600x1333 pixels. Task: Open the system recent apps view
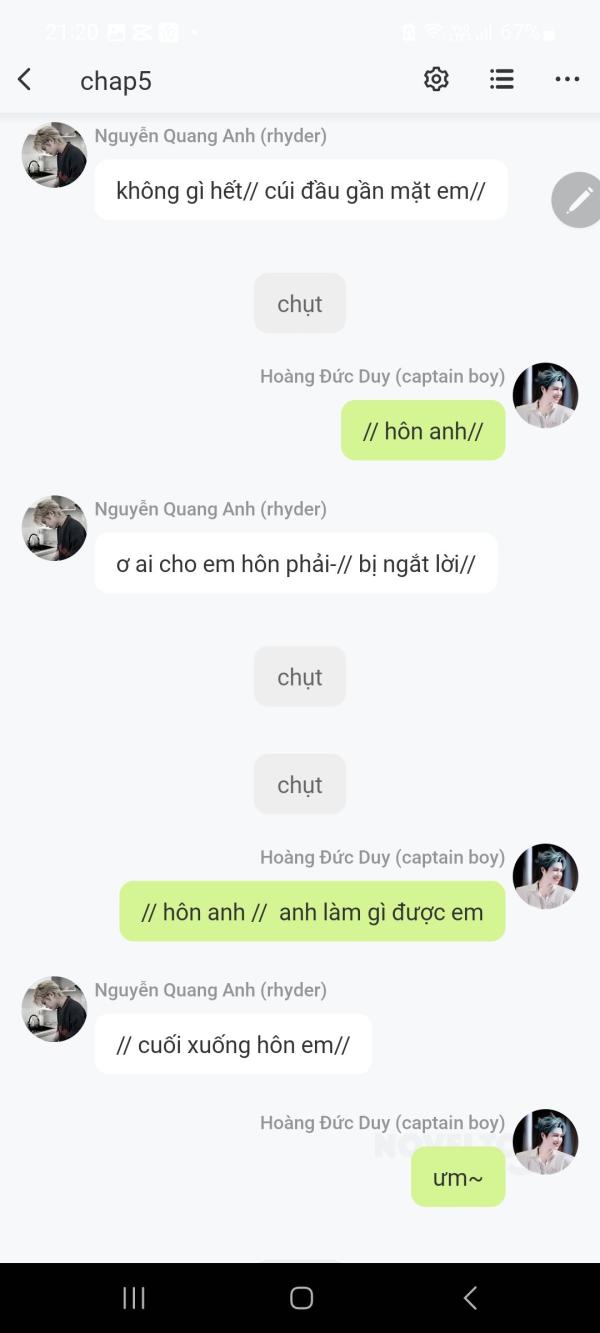pyautogui.click(x=134, y=1298)
